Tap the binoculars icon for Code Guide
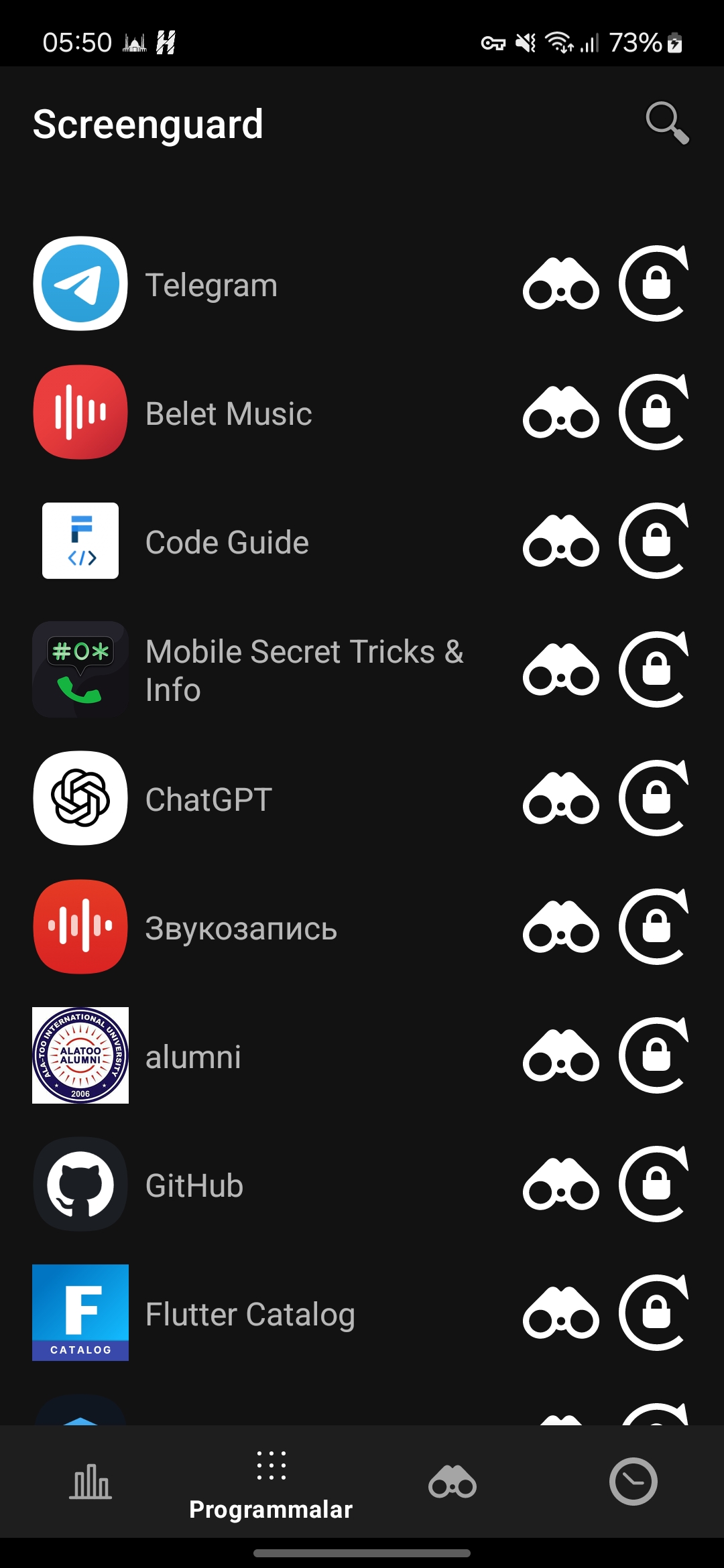Screen dimensions: 724x1568 pyautogui.click(x=561, y=542)
